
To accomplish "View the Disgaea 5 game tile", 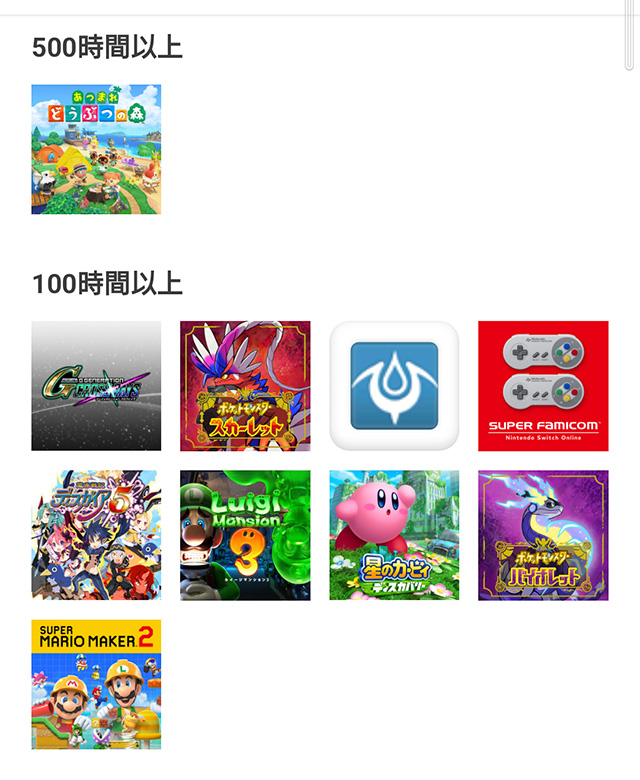I will tap(96, 535).
